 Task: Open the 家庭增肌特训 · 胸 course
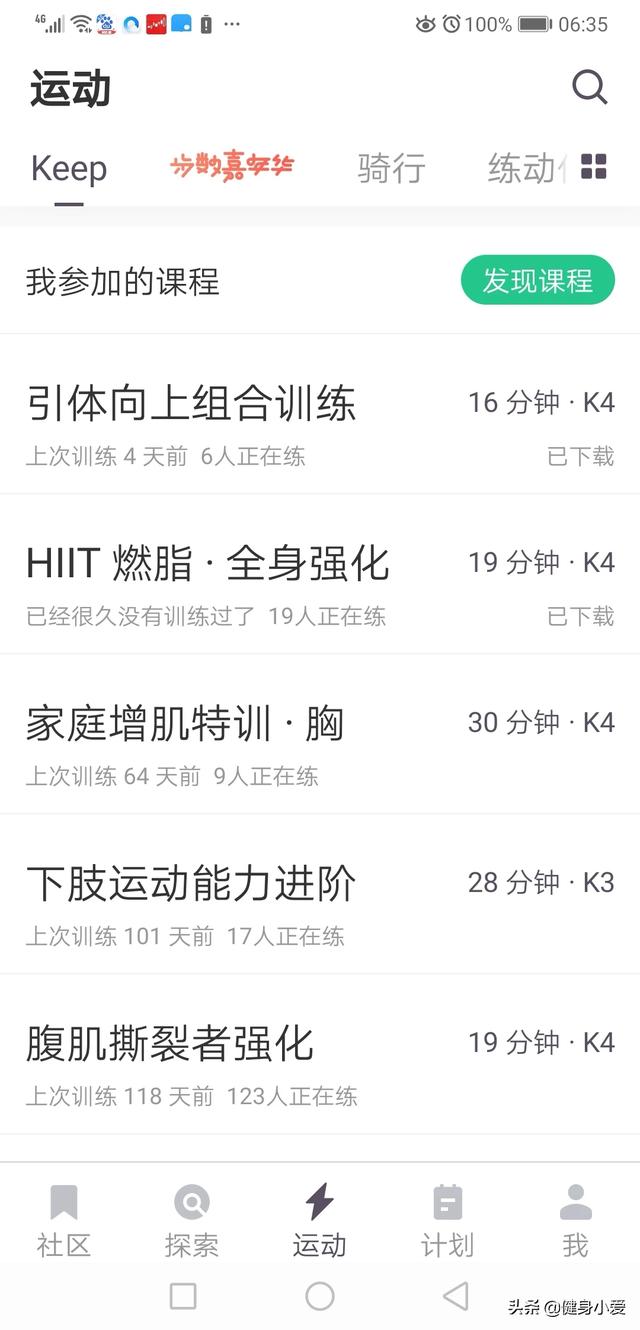pos(320,735)
